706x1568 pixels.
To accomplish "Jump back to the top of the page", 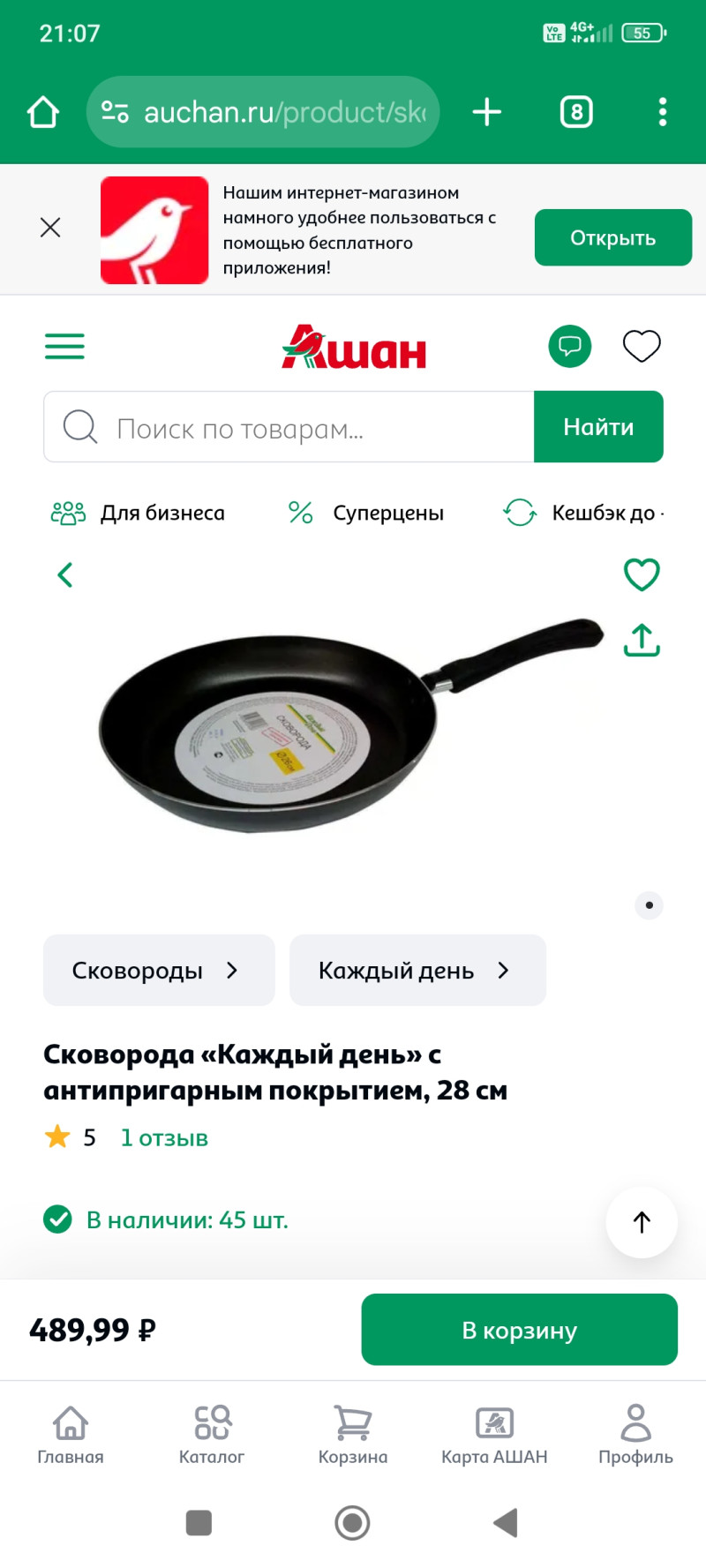I will coord(642,1222).
